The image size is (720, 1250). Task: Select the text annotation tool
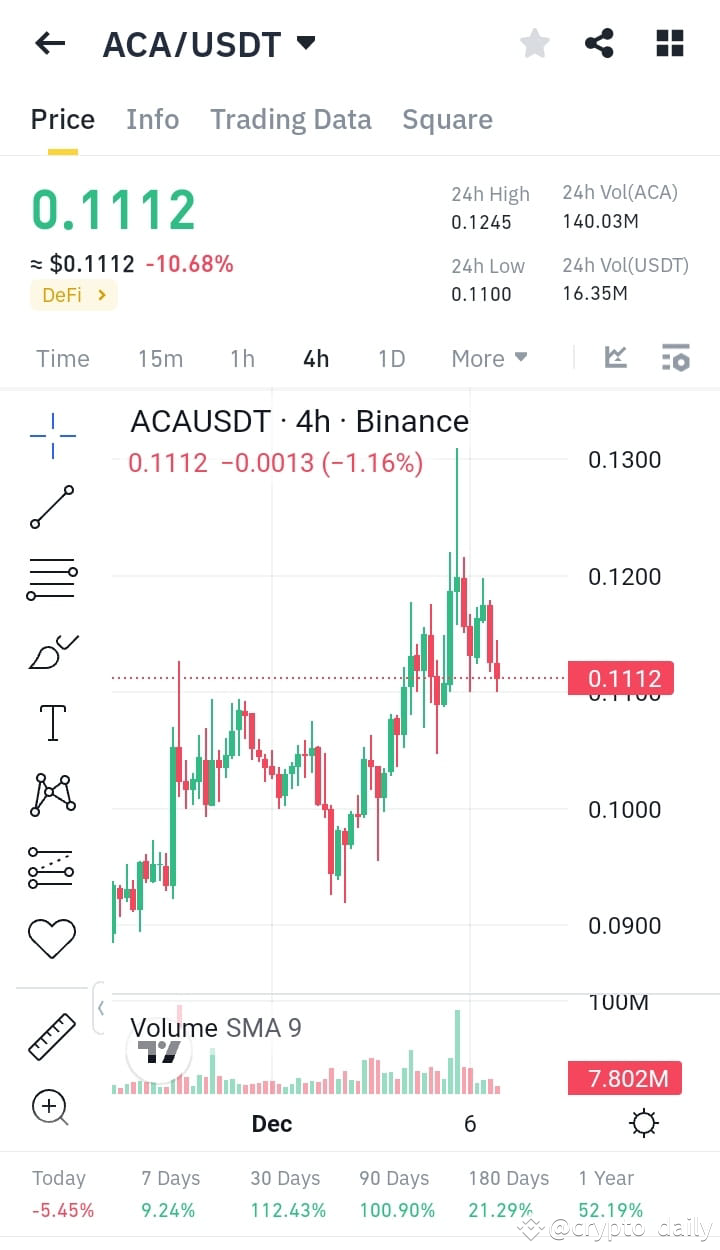click(52, 722)
